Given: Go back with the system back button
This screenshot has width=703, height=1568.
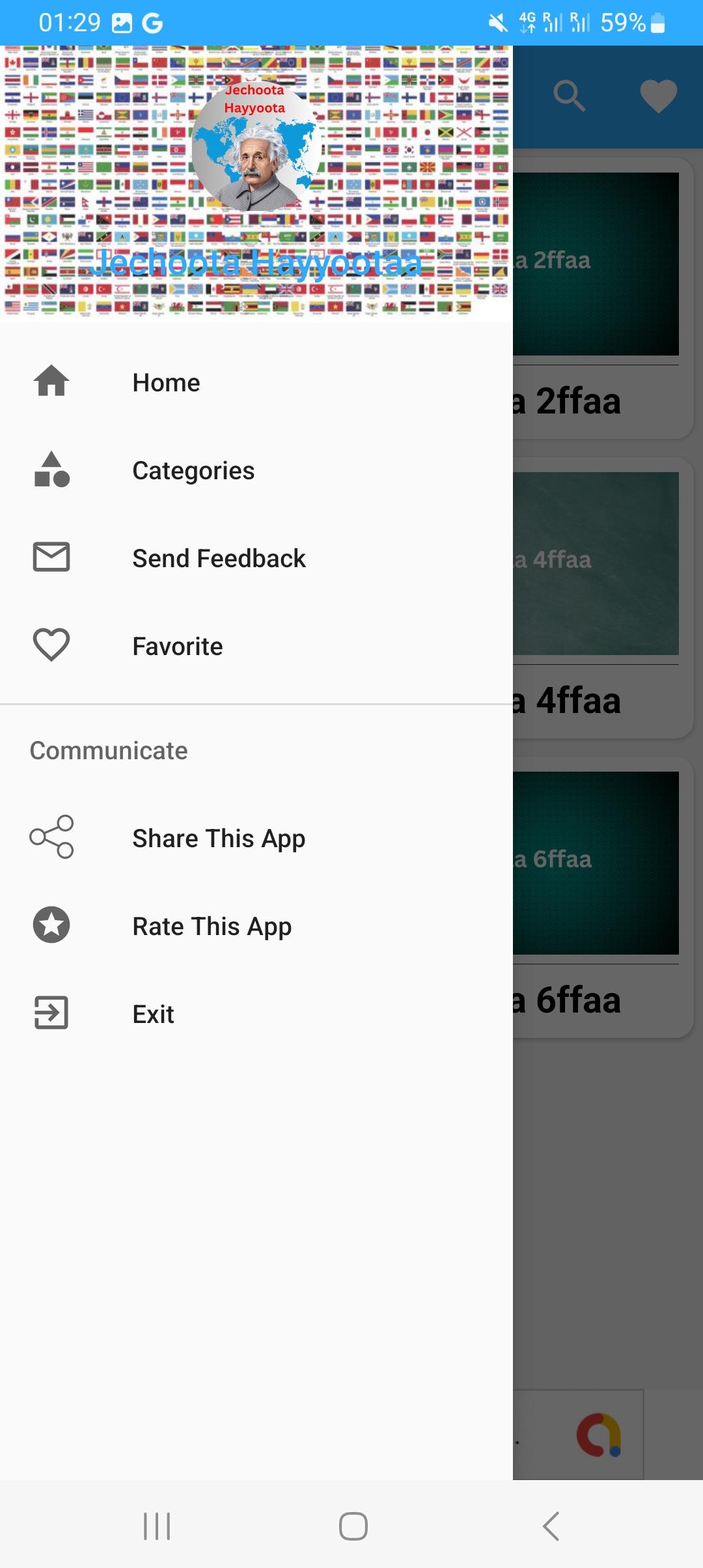Looking at the screenshot, I should 551,1526.
